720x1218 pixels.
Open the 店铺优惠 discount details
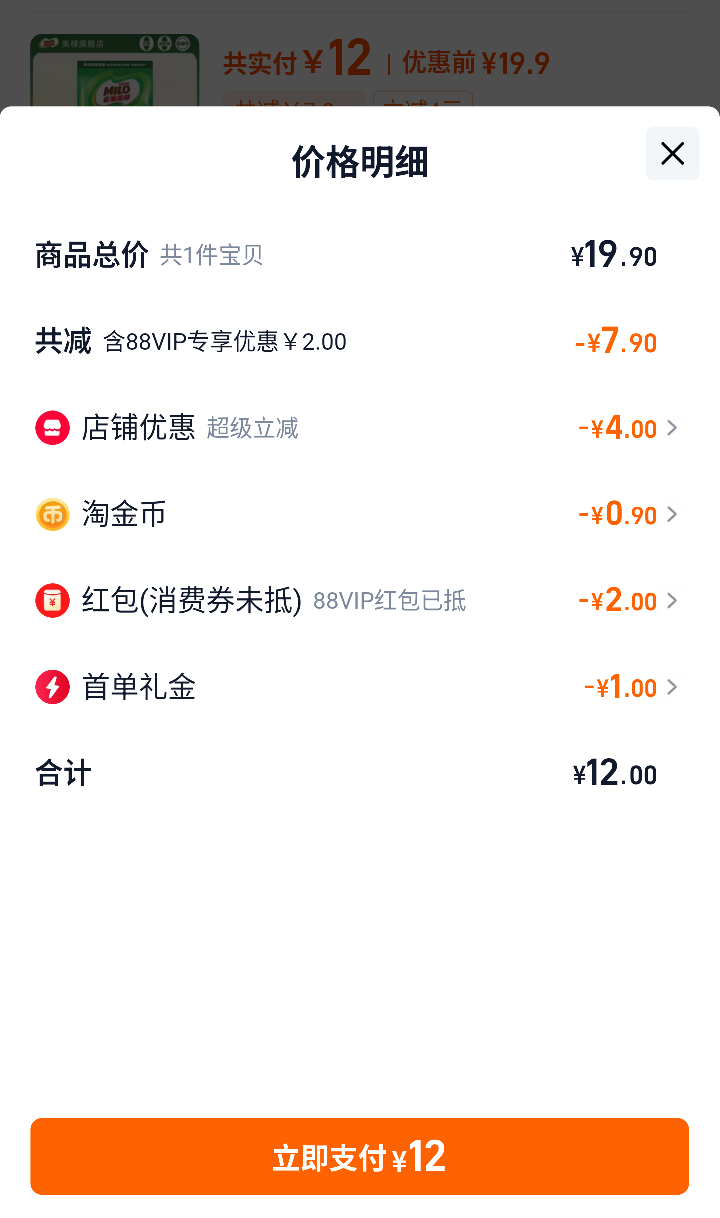tap(358, 428)
